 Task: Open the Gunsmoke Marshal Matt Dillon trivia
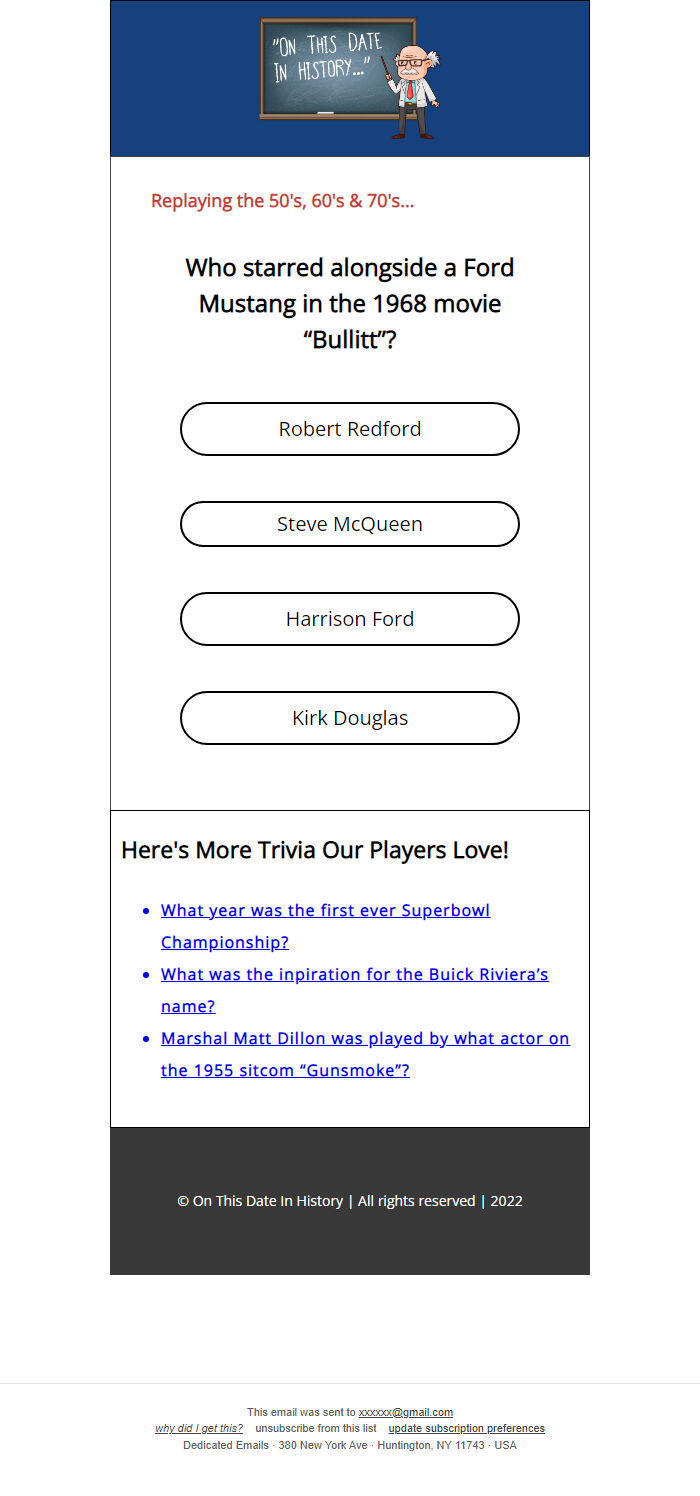coord(364,1039)
